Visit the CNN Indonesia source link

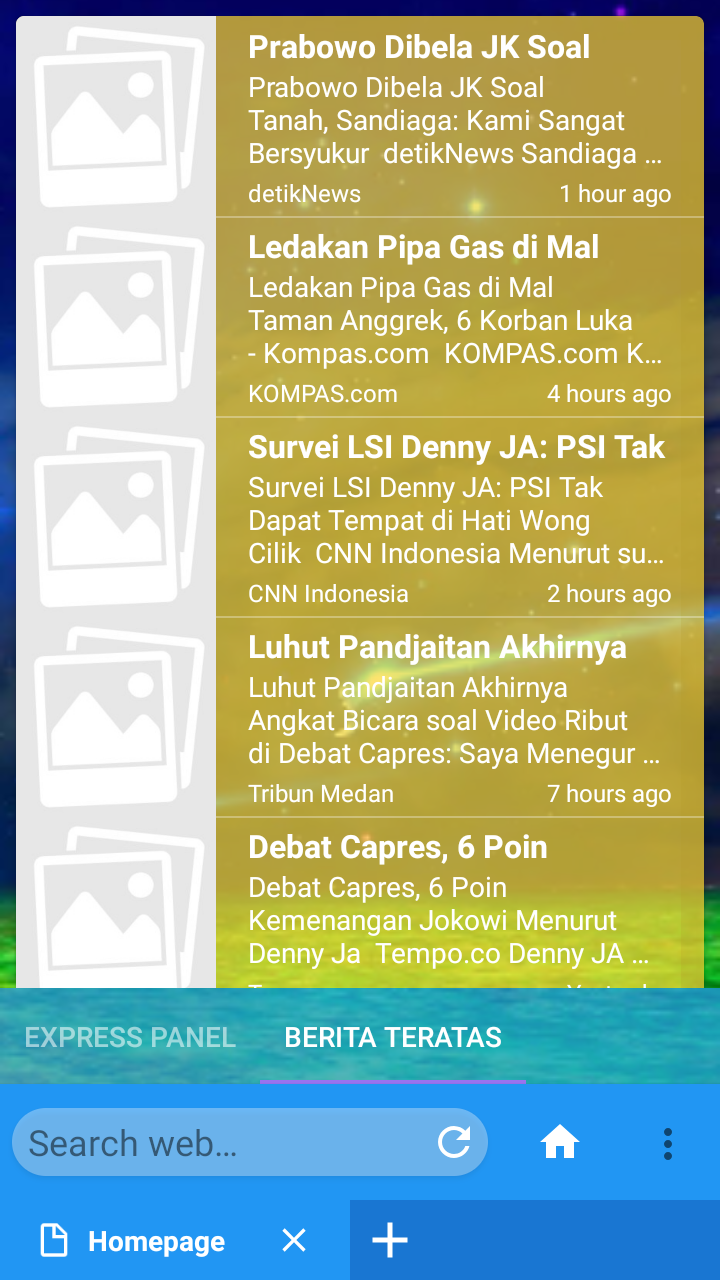click(x=327, y=593)
